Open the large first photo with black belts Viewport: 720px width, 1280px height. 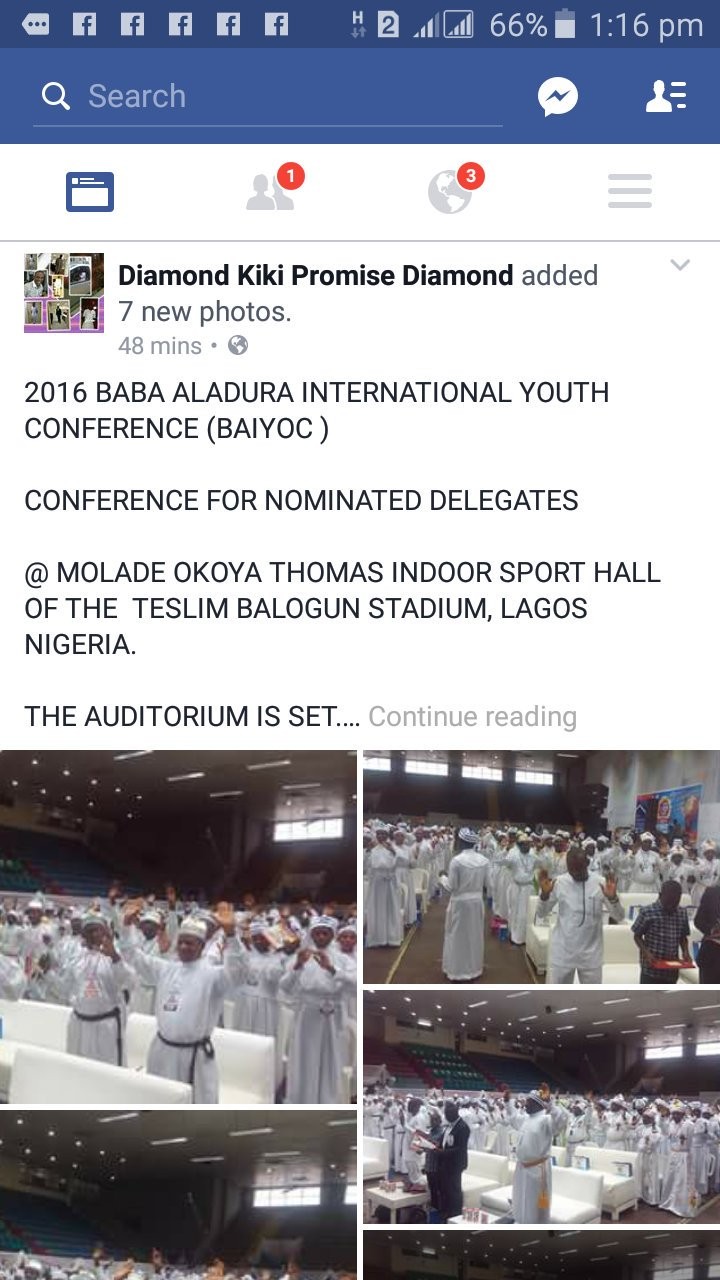(x=178, y=927)
